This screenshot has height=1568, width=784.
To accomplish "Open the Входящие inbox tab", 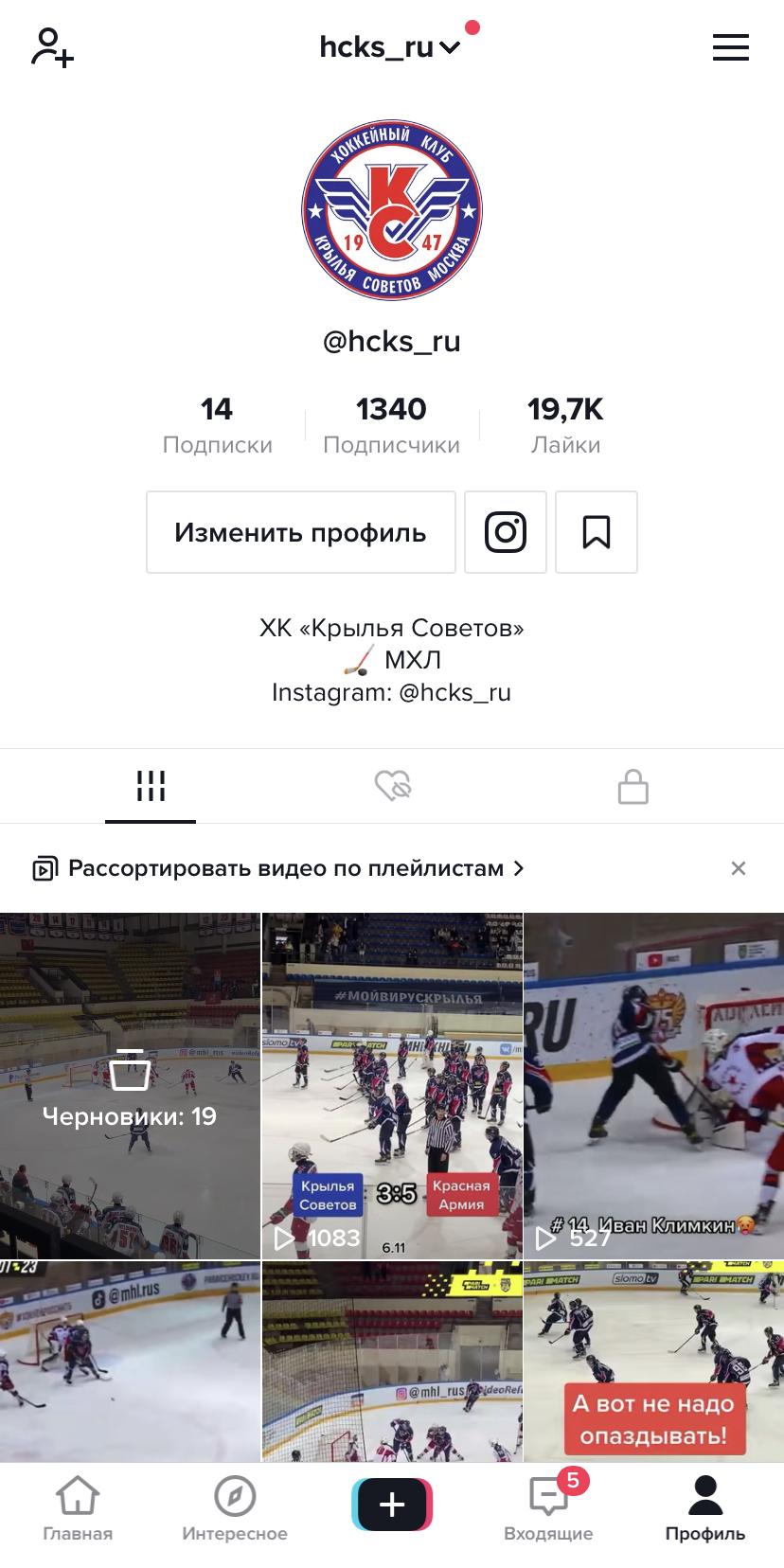I will tap(548, 1506).
